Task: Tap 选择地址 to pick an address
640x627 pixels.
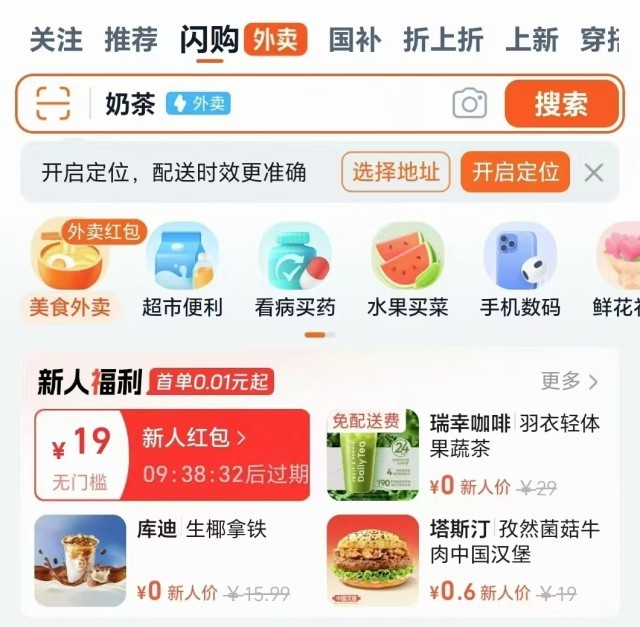Action: point(395,172)
